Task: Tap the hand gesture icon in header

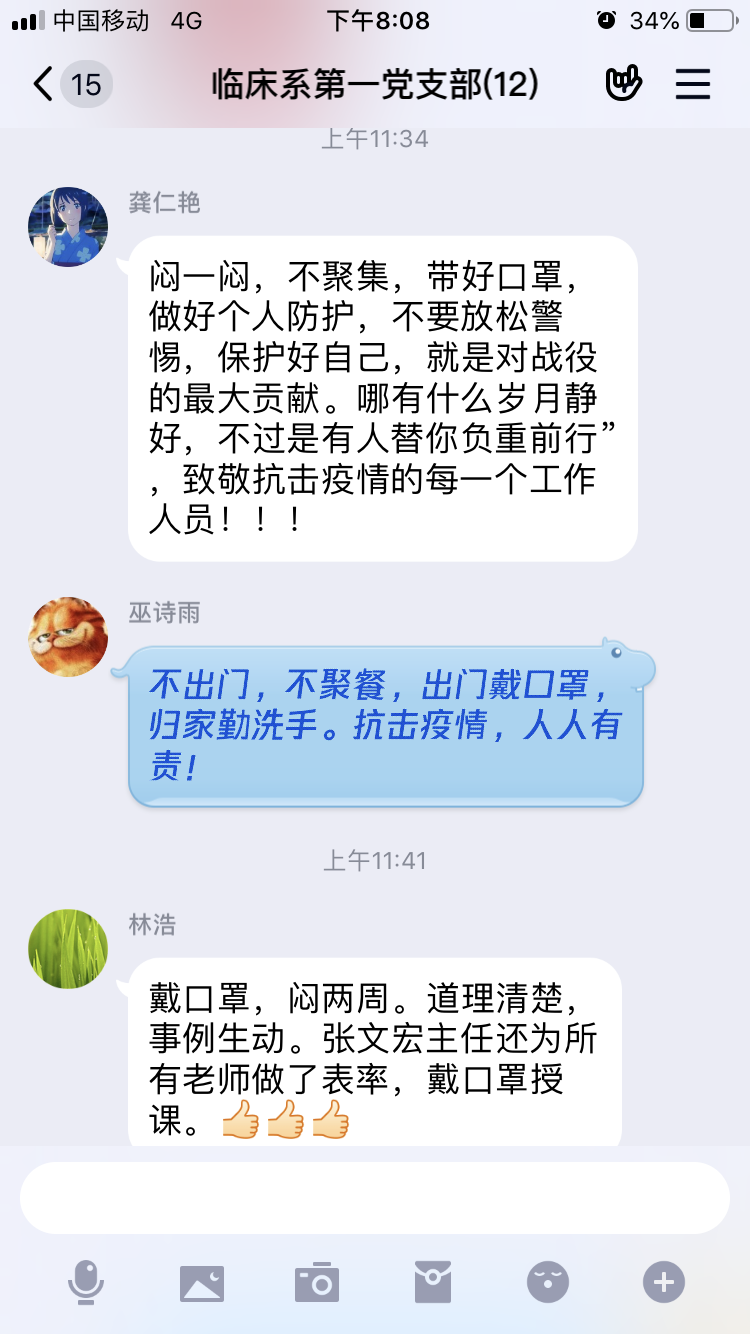Action: point(623,84)
